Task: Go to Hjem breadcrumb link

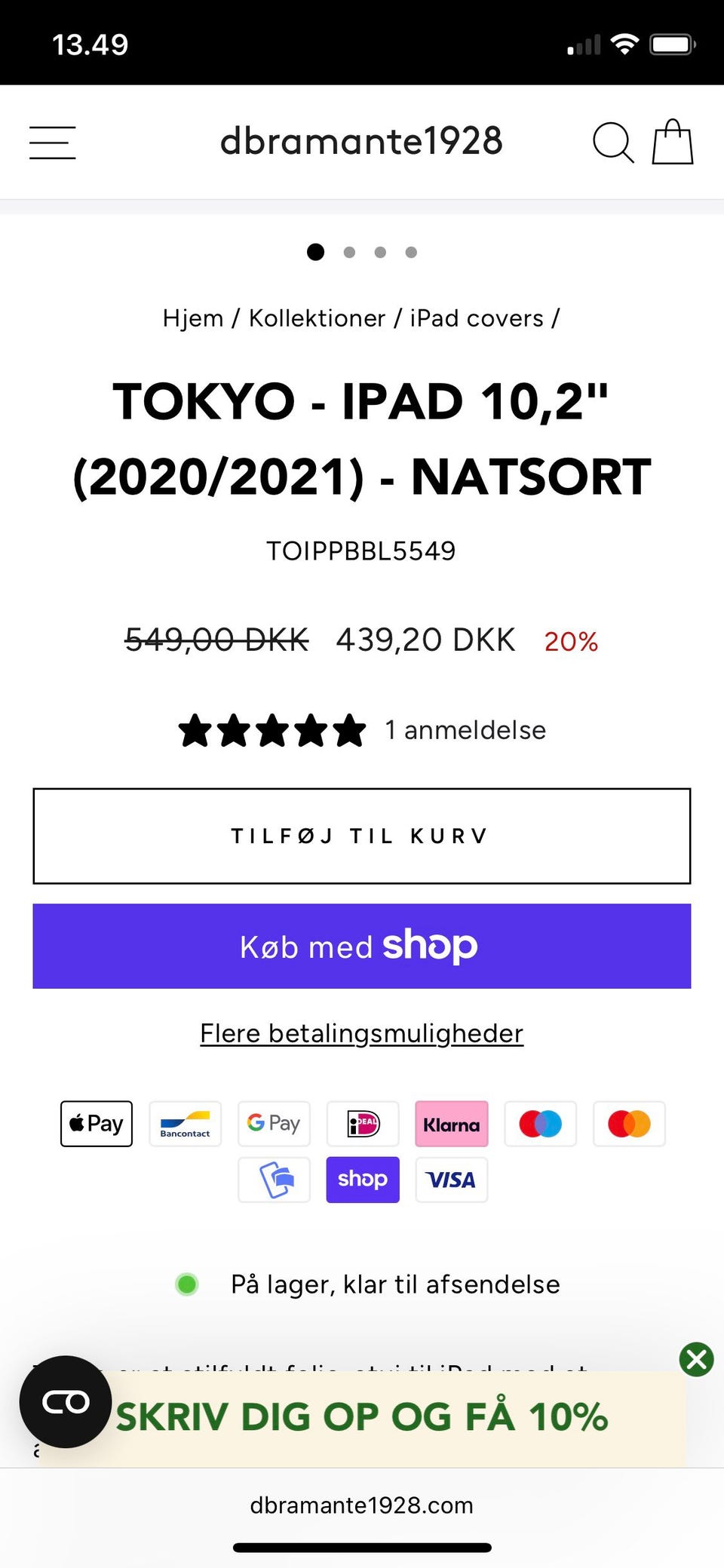Action: [x=193, y=318]
